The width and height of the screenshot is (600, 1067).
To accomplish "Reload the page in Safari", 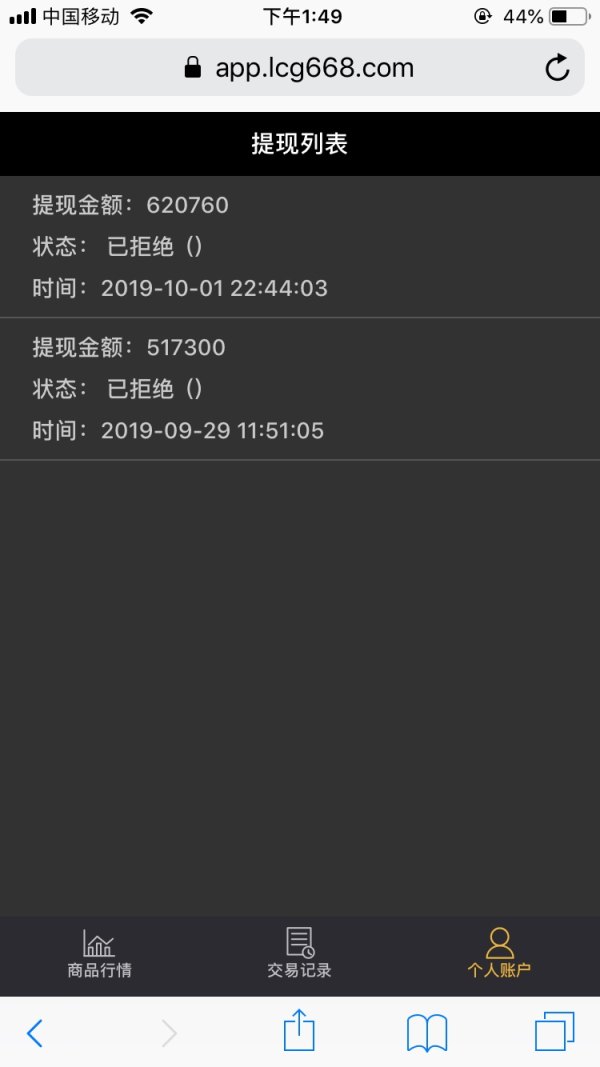I will pyautogui.click(x=556, y=68).
